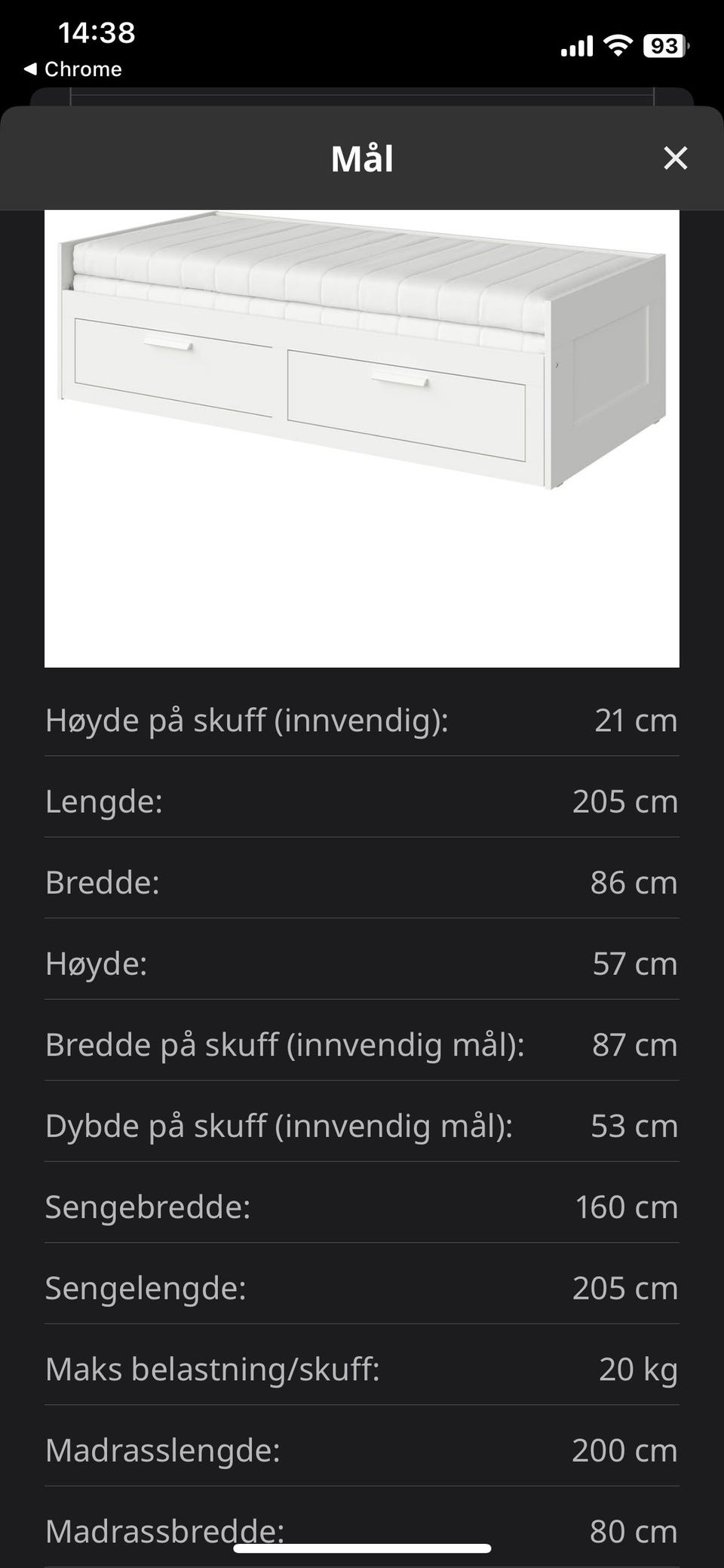
Task: Select the Bredde 86 cm row
Action: [x=362, y=882]
